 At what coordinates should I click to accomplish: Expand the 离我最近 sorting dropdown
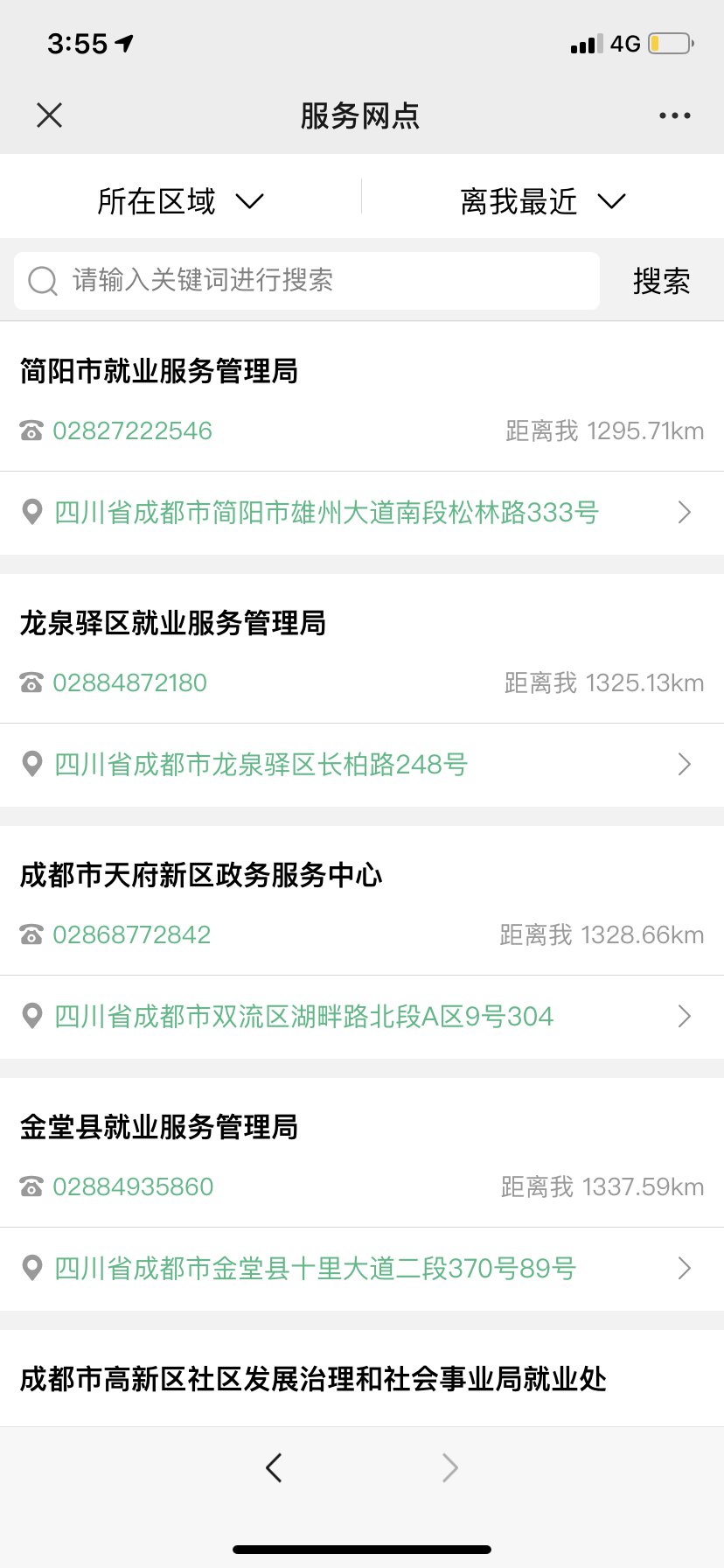point(542,201)
